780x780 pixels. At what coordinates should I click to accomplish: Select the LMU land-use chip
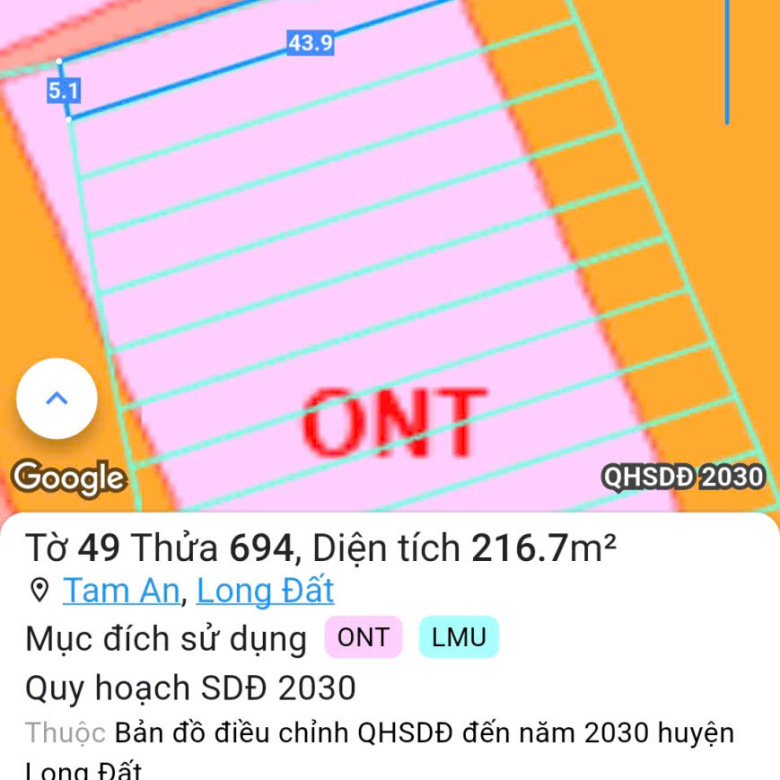coord(459,638)
